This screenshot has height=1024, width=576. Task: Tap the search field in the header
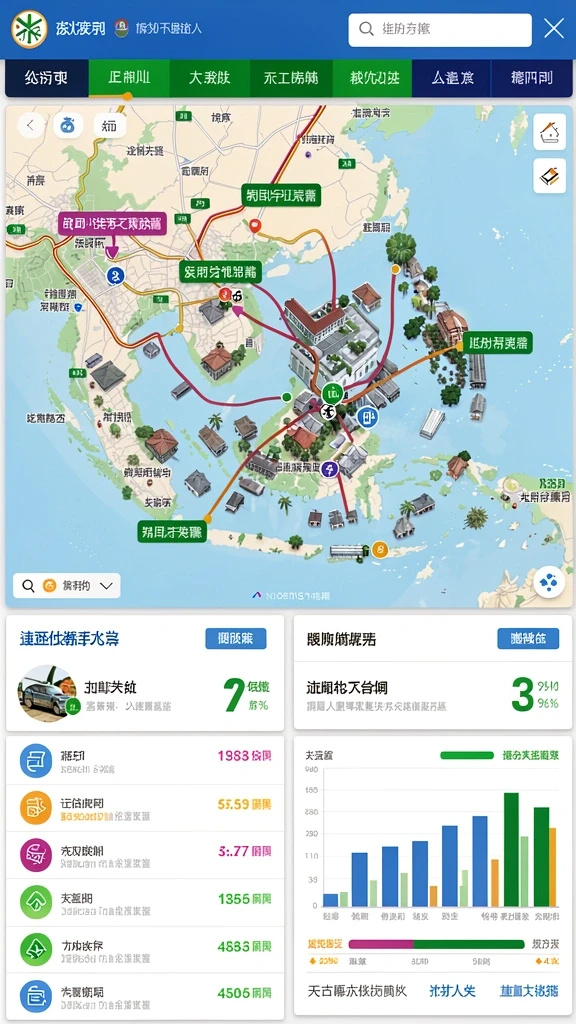click(440, 29)
